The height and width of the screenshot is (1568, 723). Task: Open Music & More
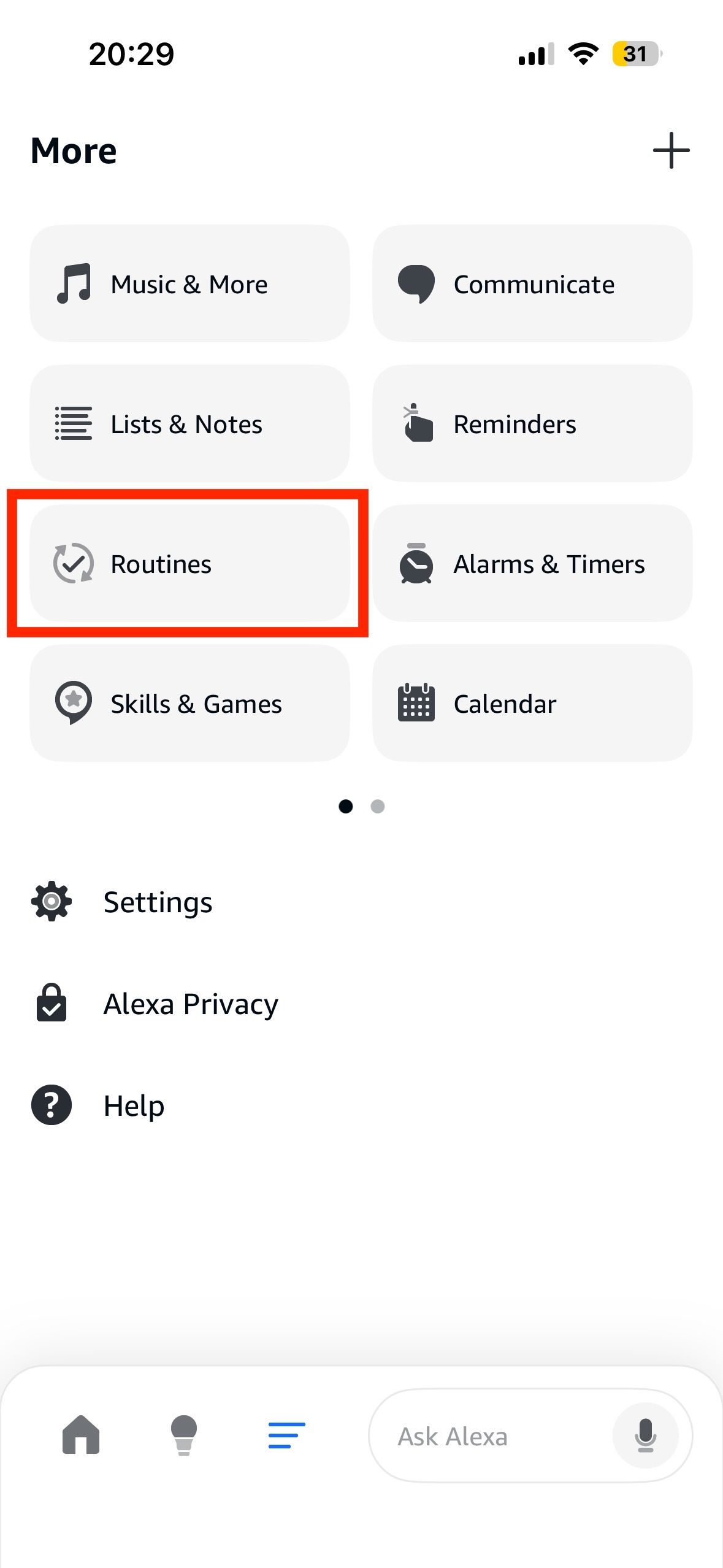click(189, 283)
